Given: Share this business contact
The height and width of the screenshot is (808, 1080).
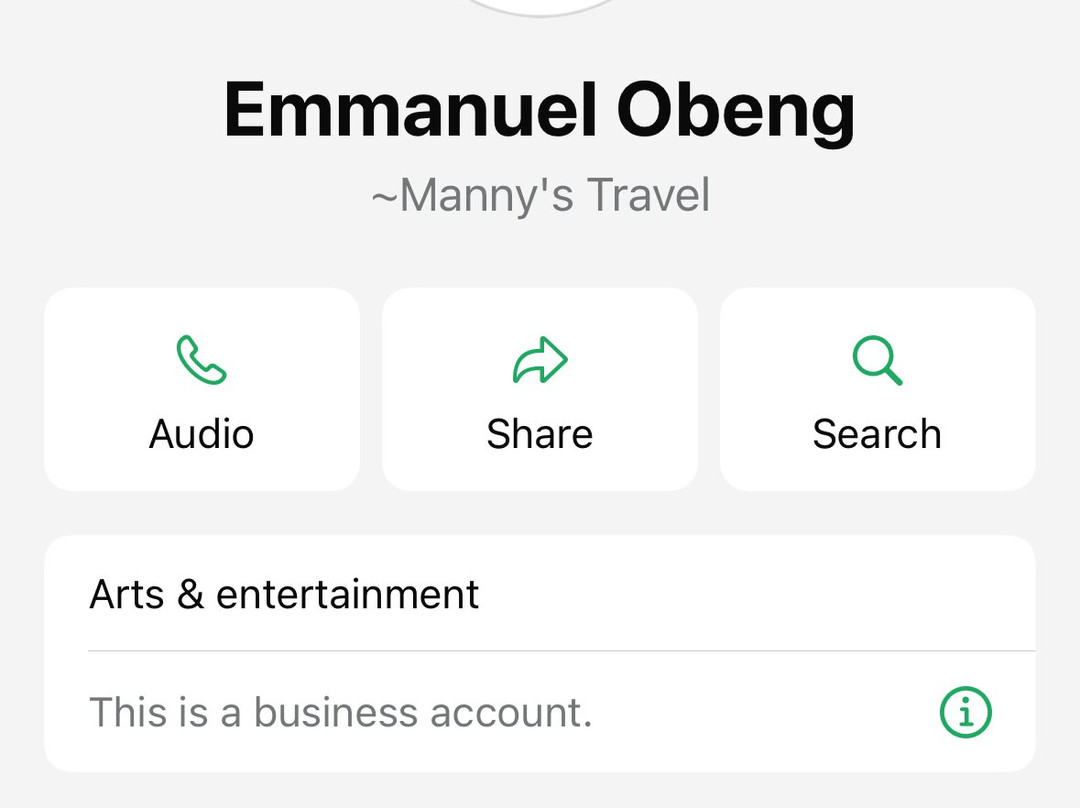Looking at the screenshot, I should (539, 389).
